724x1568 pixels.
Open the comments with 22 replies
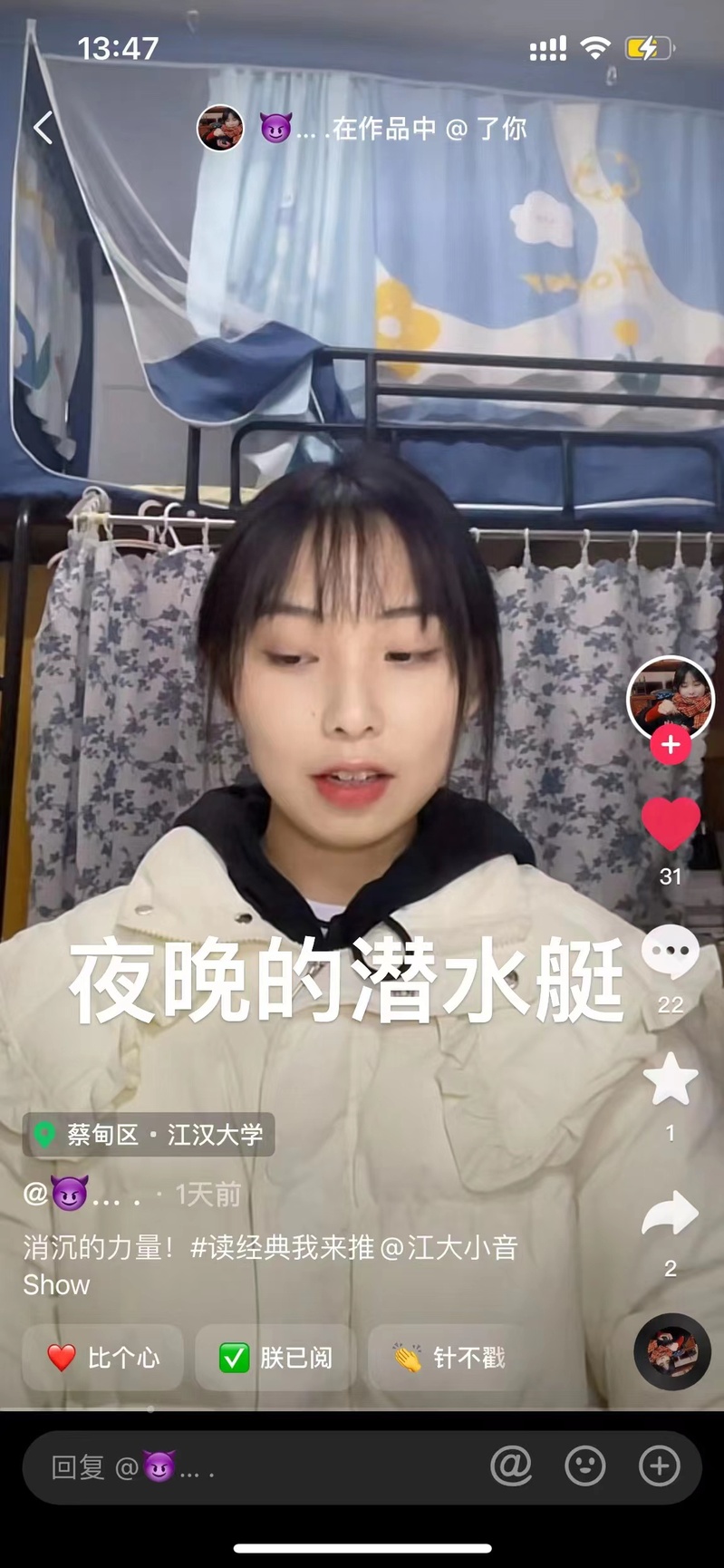(671, 953)
